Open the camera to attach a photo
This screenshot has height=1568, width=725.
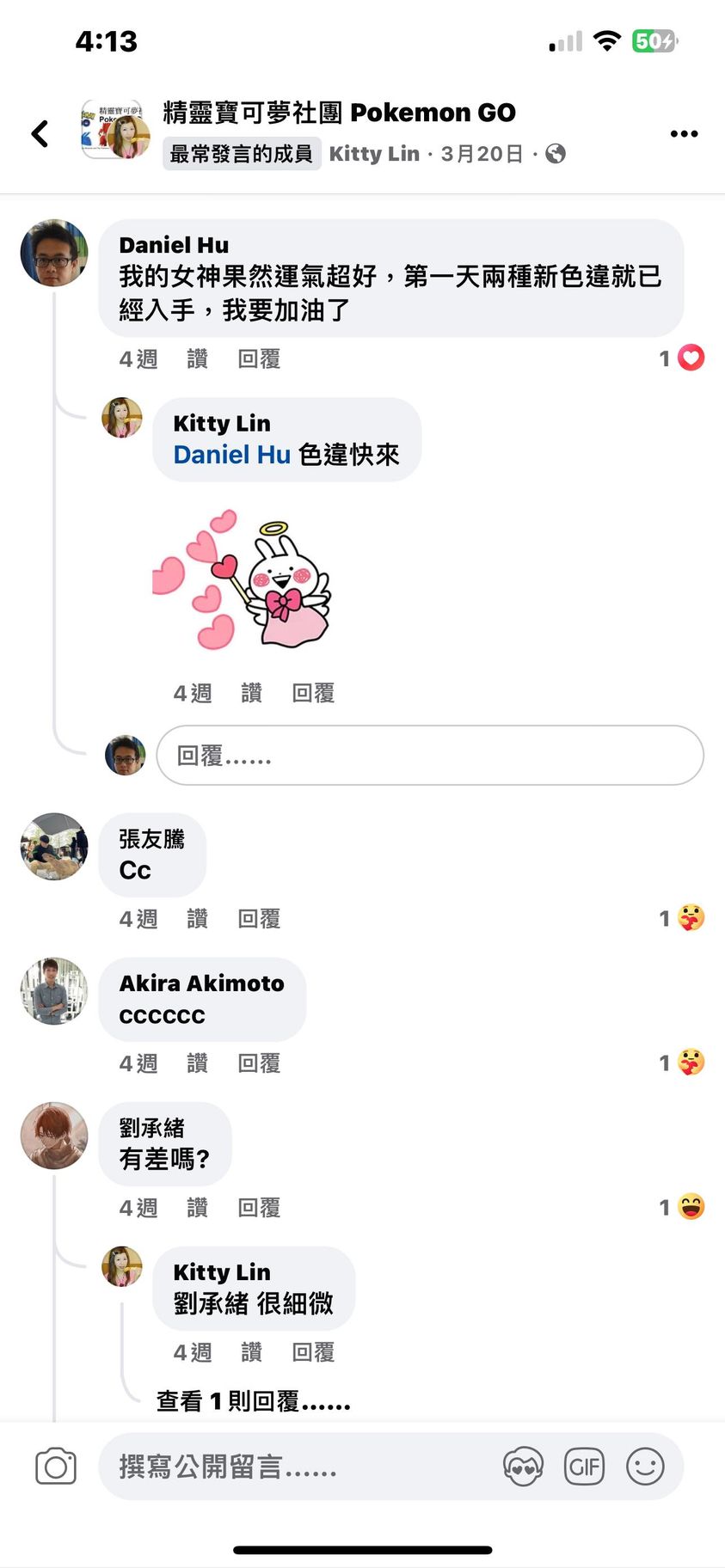pos(56,1467)
